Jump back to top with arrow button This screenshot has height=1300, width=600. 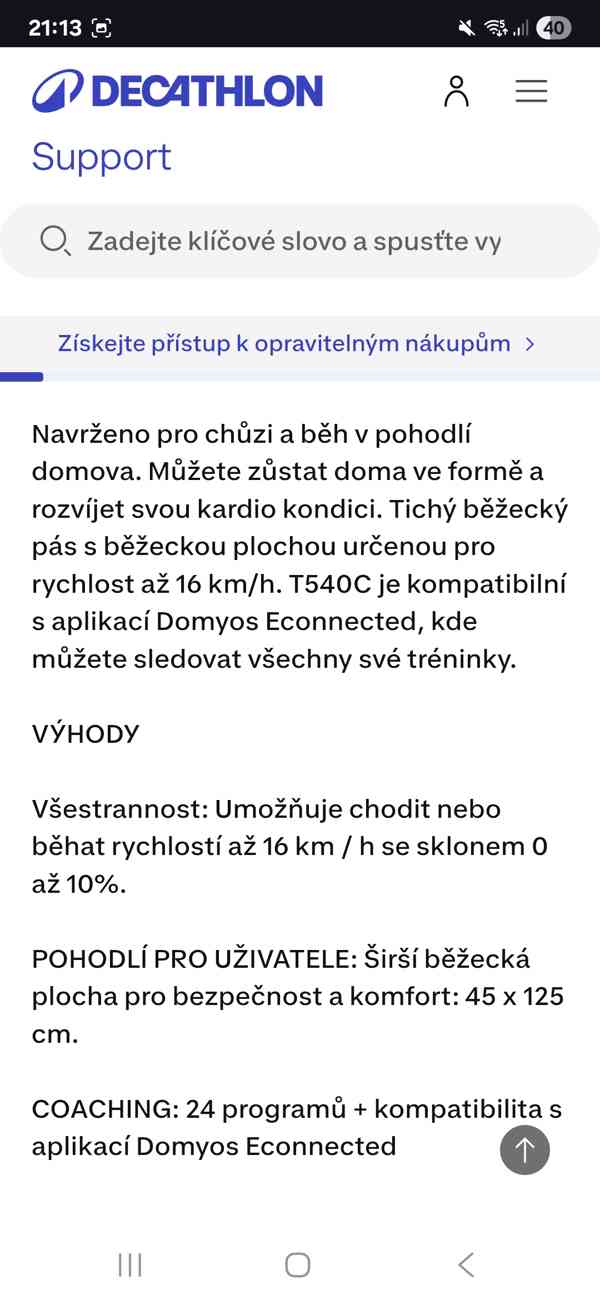click(x=525, y=1150)
